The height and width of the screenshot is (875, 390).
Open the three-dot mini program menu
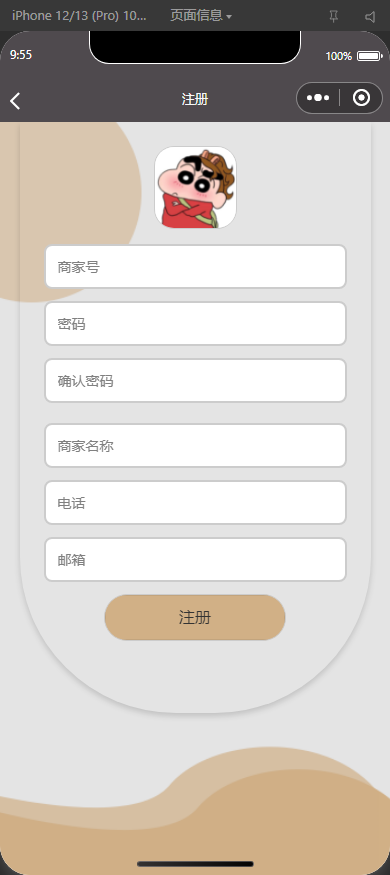pyautogui.click(x=317, y=98)
